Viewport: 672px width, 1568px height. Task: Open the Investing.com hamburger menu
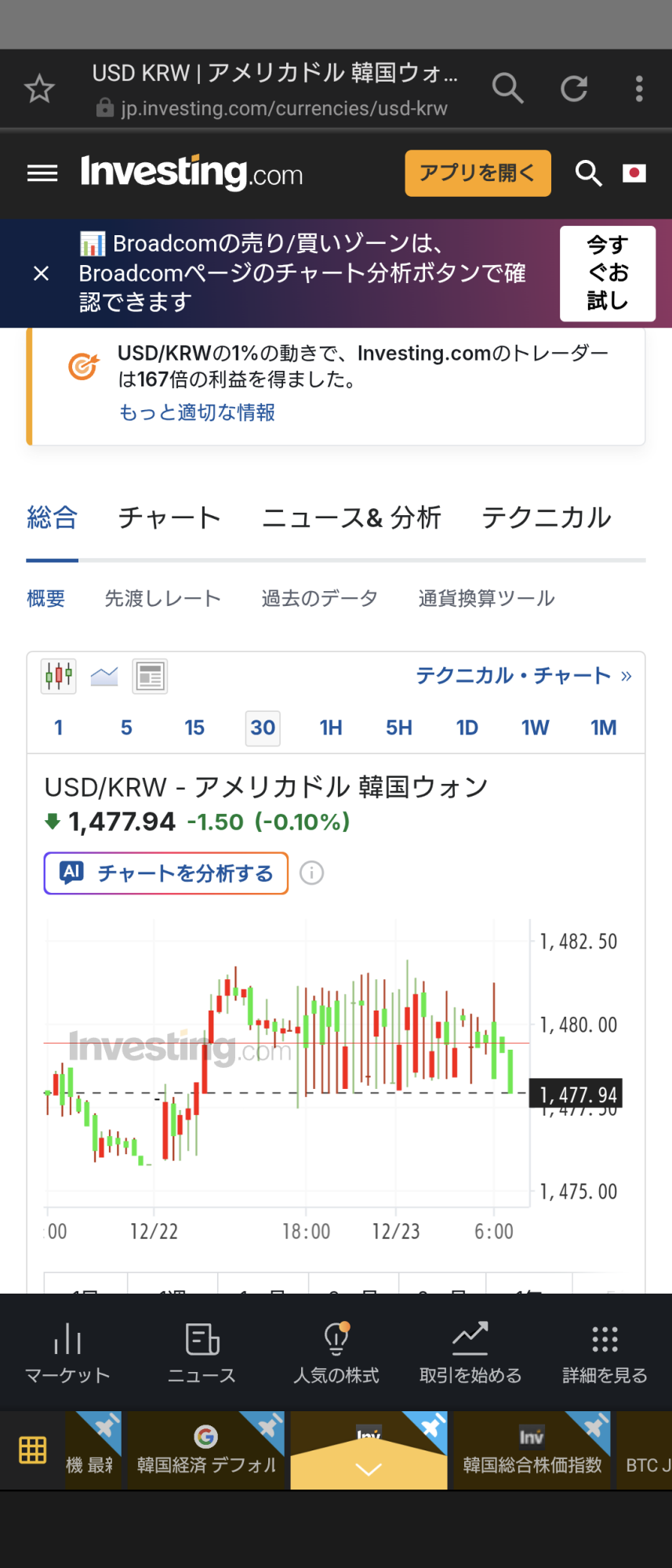click(42, 173)
